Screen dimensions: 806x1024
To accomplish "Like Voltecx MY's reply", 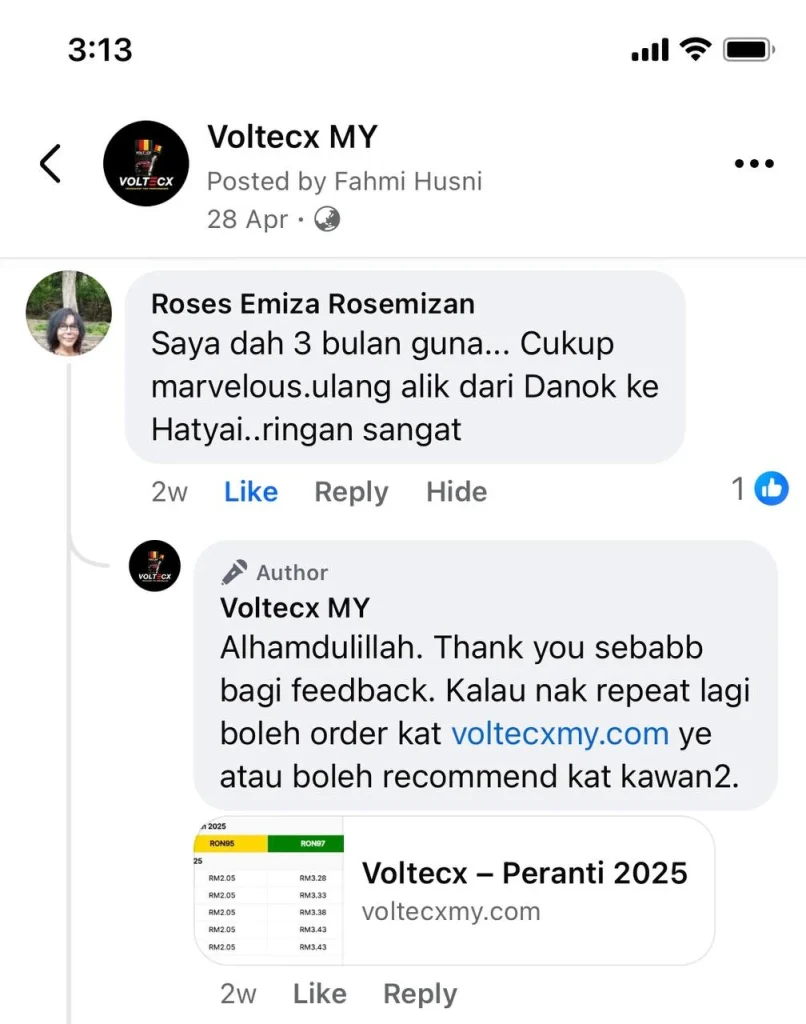I will [x=319, y=993].
